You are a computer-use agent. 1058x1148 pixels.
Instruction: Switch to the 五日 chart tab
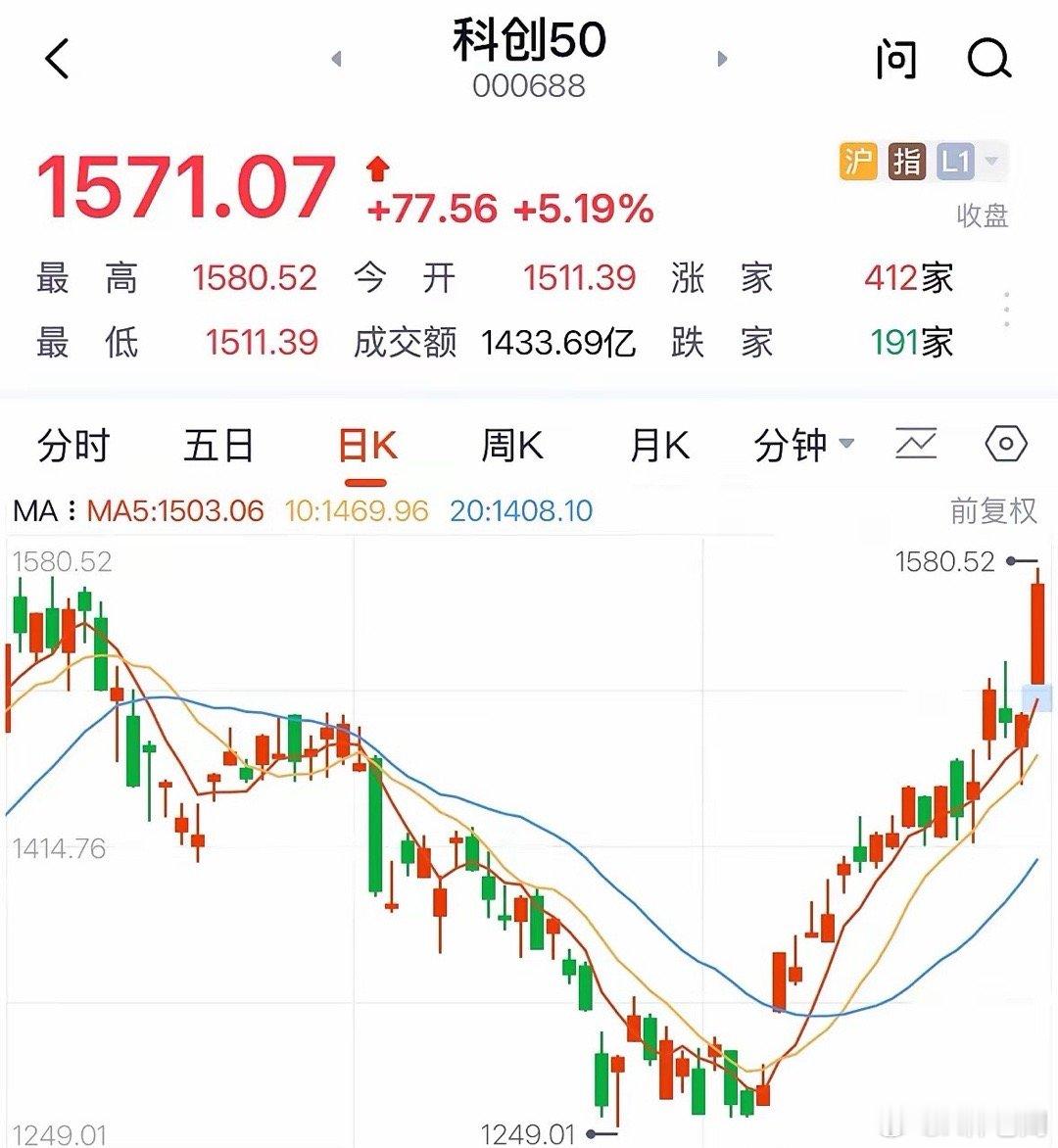218,445
